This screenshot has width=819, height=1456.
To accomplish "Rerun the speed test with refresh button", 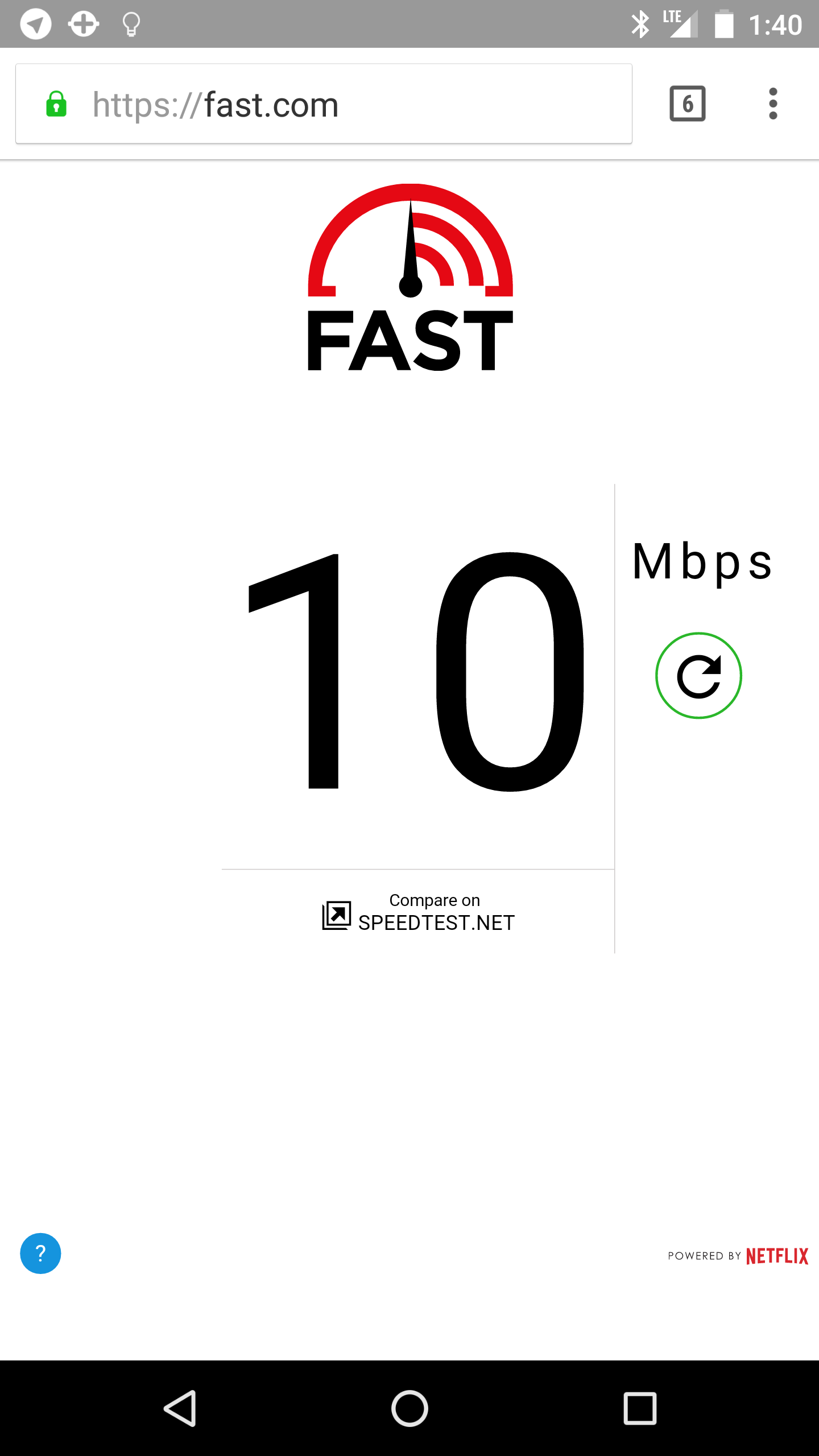I will [698, 676].
